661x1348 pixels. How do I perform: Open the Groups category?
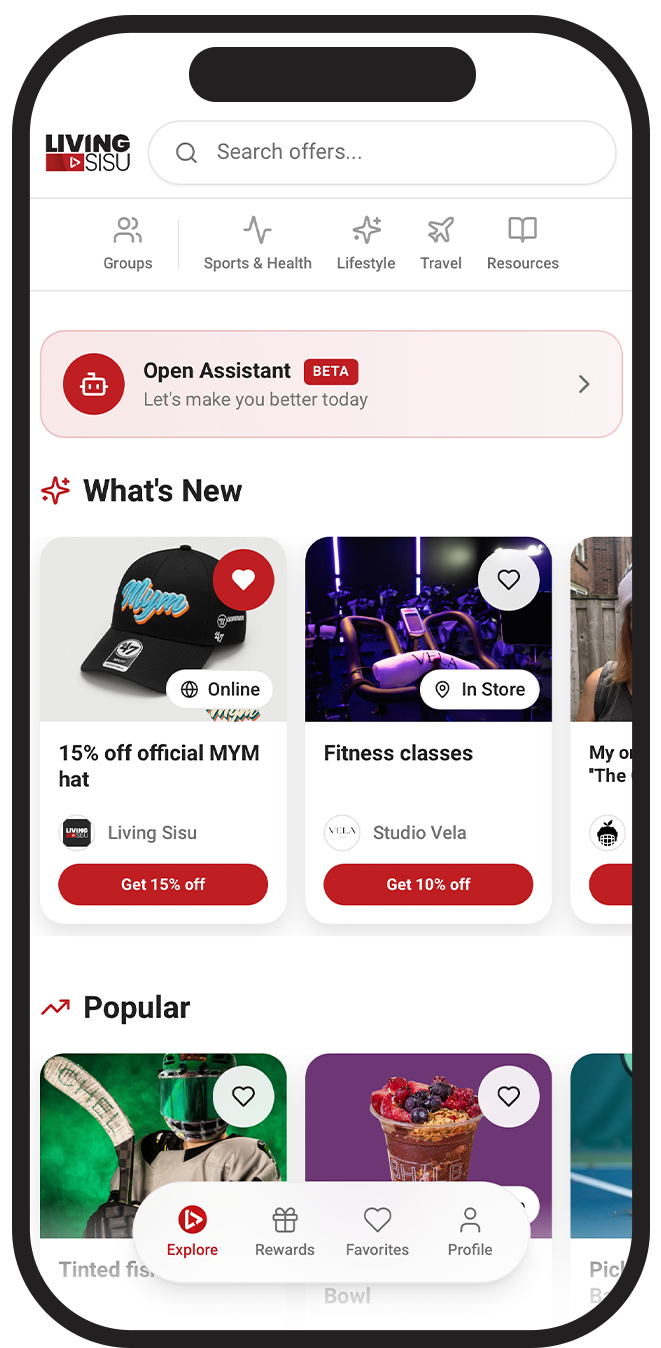[128, 244]
